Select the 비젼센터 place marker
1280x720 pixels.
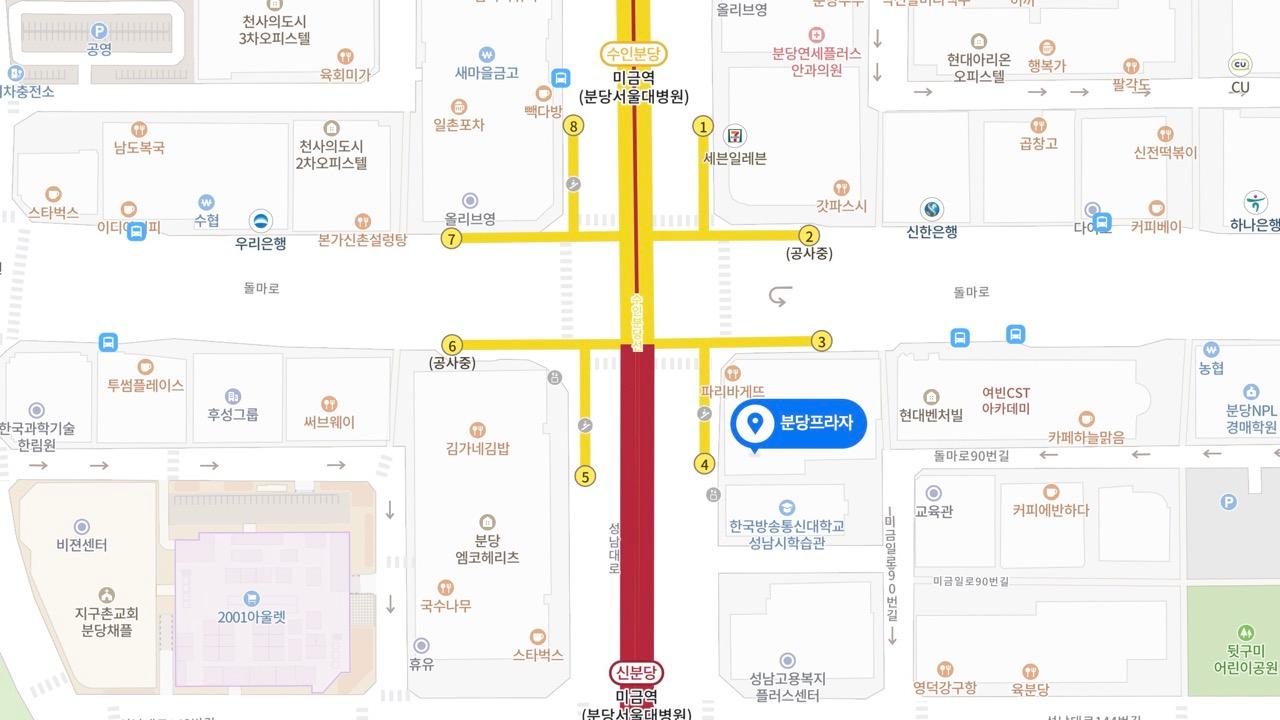pos(82,526)
